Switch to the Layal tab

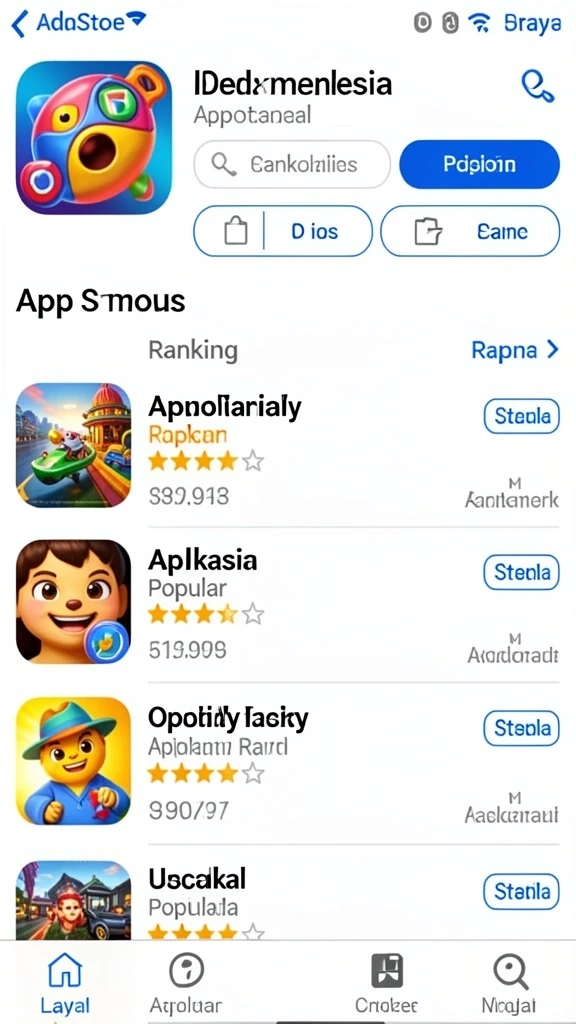(x=65, y=983)
